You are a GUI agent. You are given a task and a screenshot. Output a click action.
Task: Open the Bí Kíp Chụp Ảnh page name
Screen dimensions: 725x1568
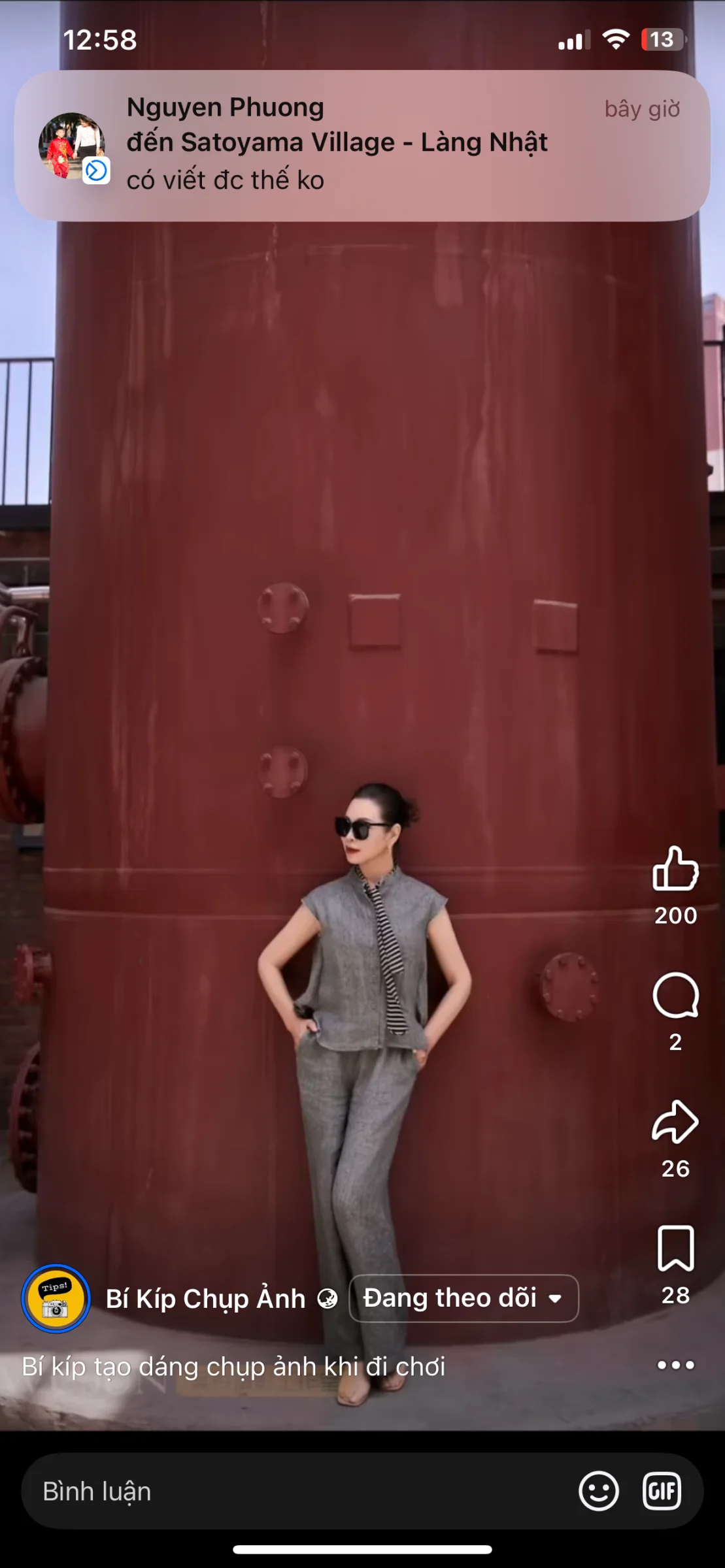click(205, 1299)
